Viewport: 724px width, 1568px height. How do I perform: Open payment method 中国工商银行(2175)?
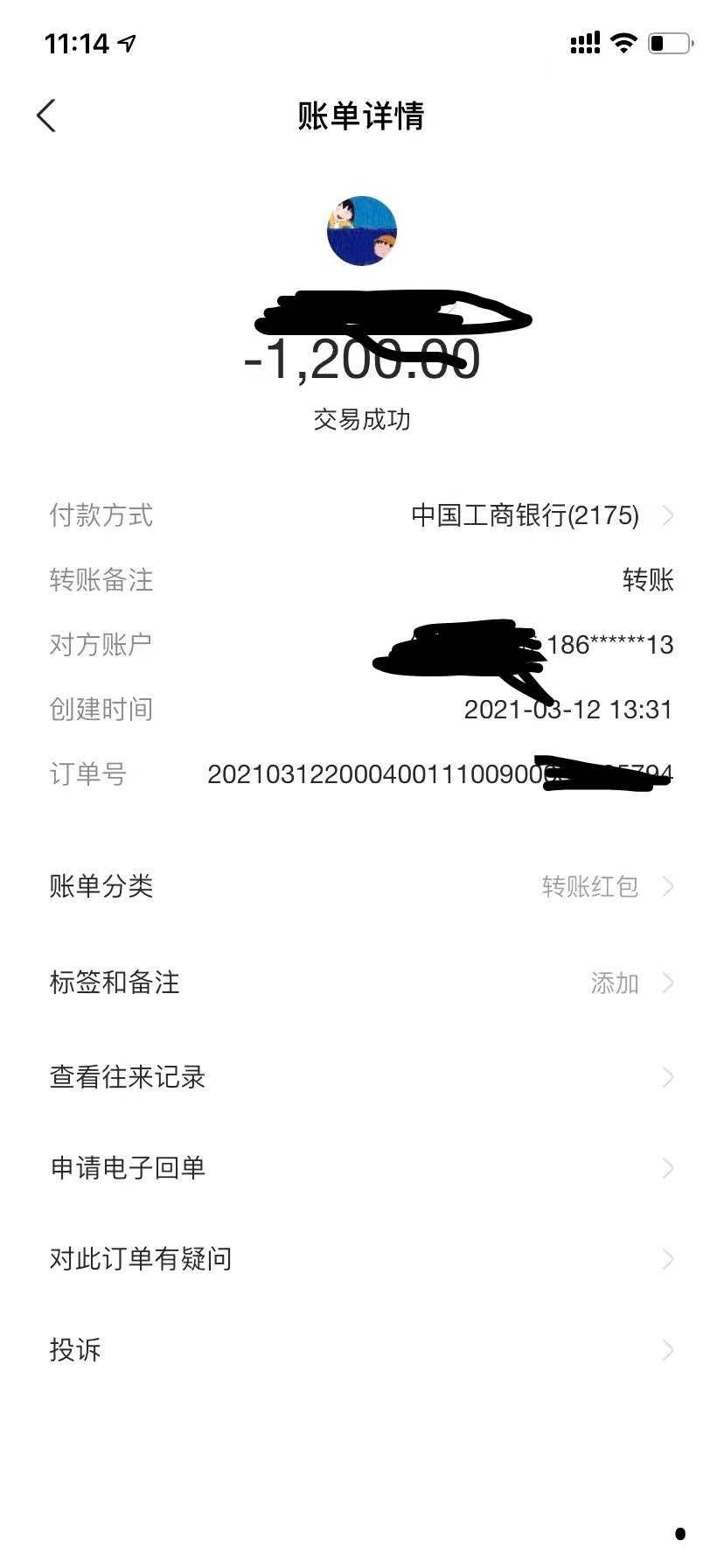tap(525, 515)
